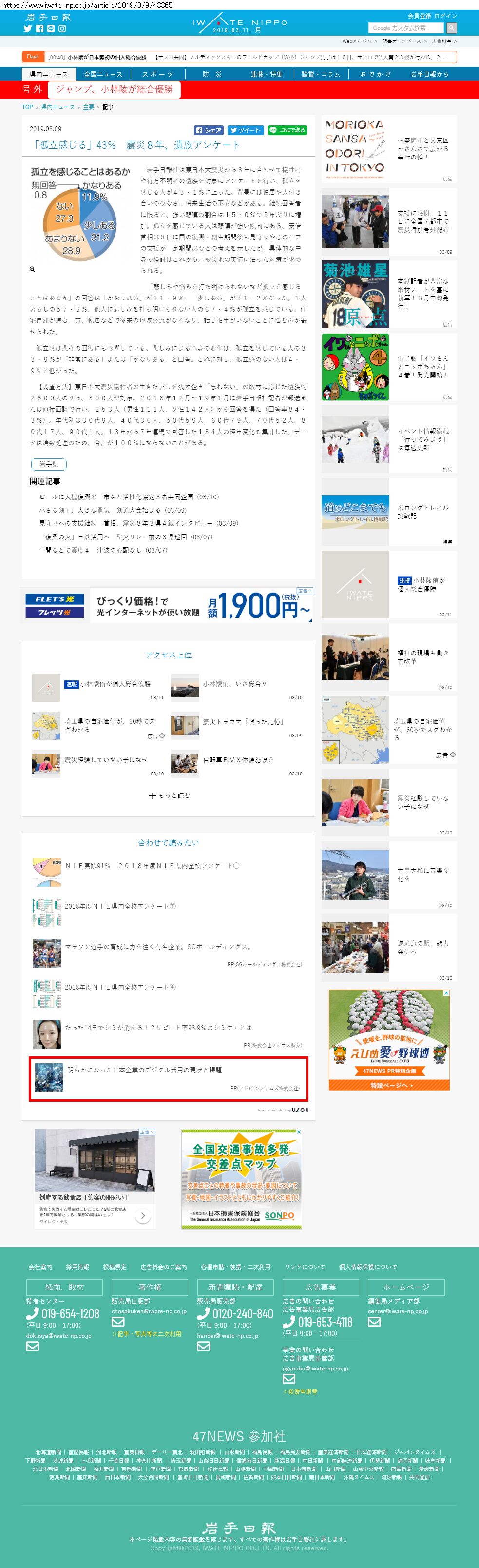Close the えひめ愛・野球博 ad banner

tap(446, 993)
